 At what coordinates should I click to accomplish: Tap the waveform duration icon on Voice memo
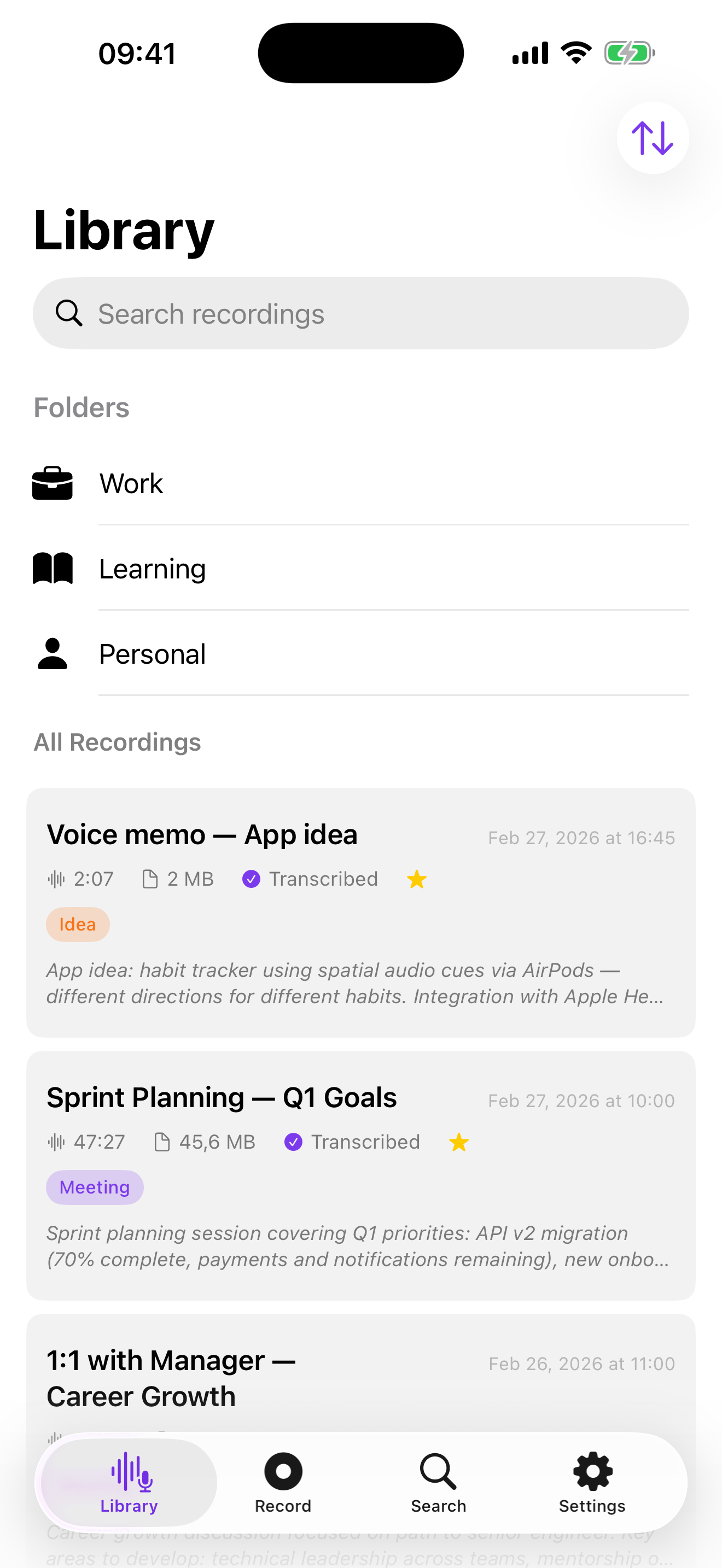pyautogui.click(x=57, y=879)
